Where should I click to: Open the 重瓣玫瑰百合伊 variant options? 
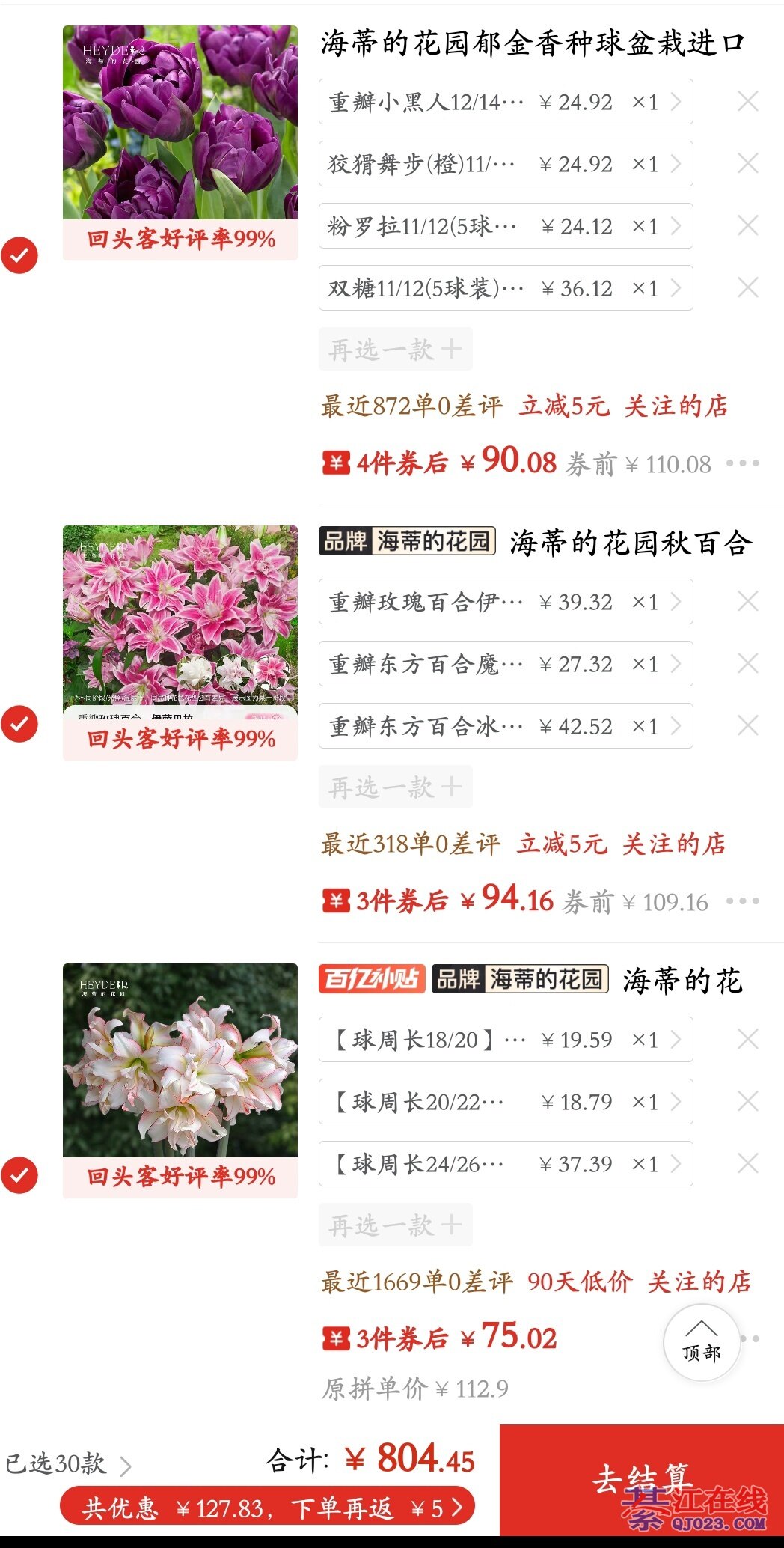point(505,602)
